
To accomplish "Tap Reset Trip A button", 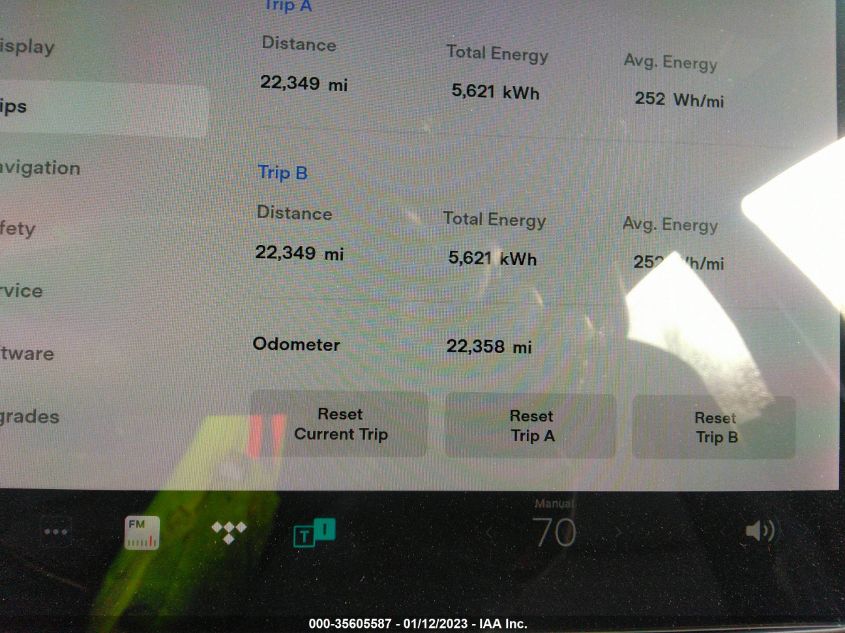I will click(x=531, y=425).
